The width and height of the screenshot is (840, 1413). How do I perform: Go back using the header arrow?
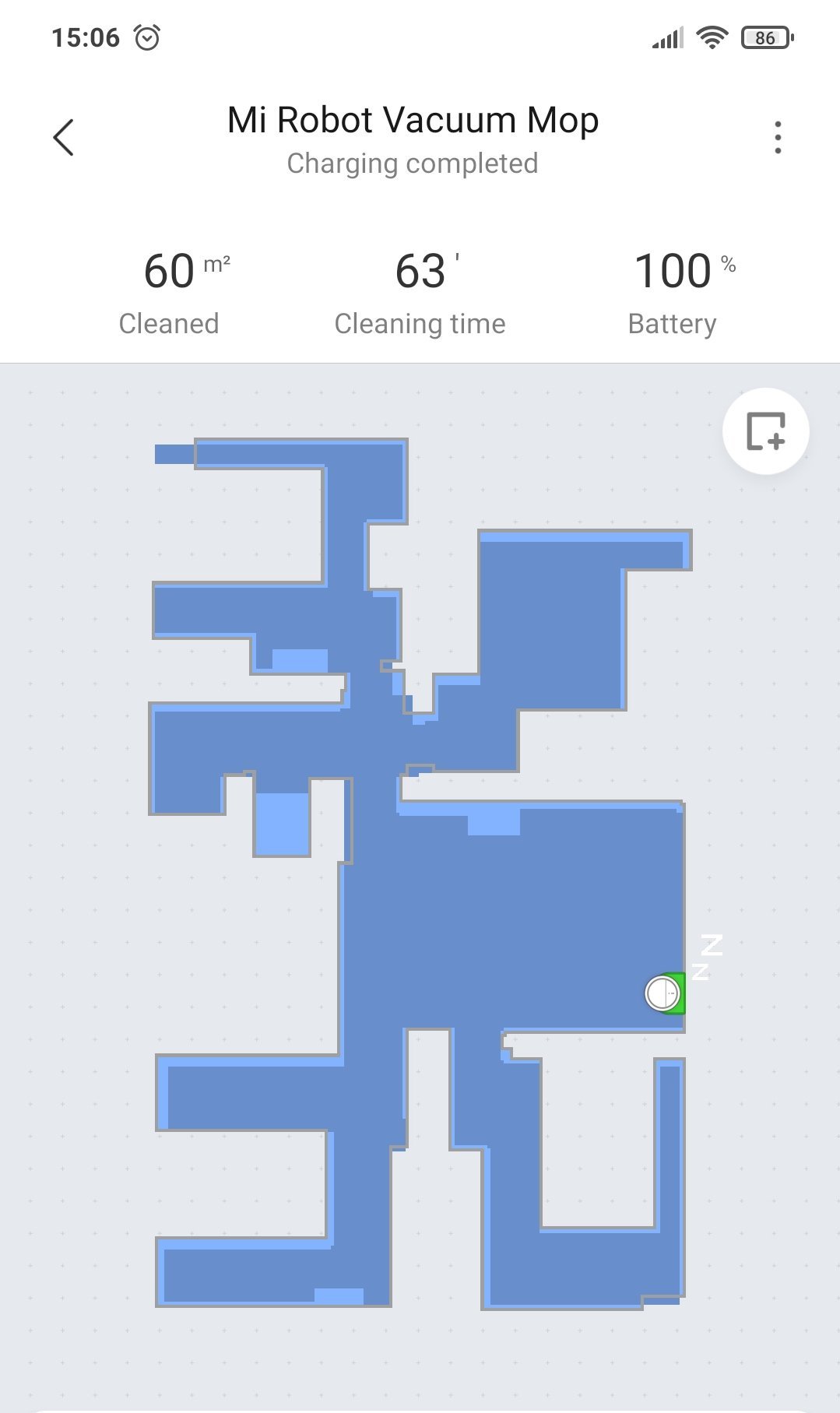pyautogui.click(x=64, y=138)
